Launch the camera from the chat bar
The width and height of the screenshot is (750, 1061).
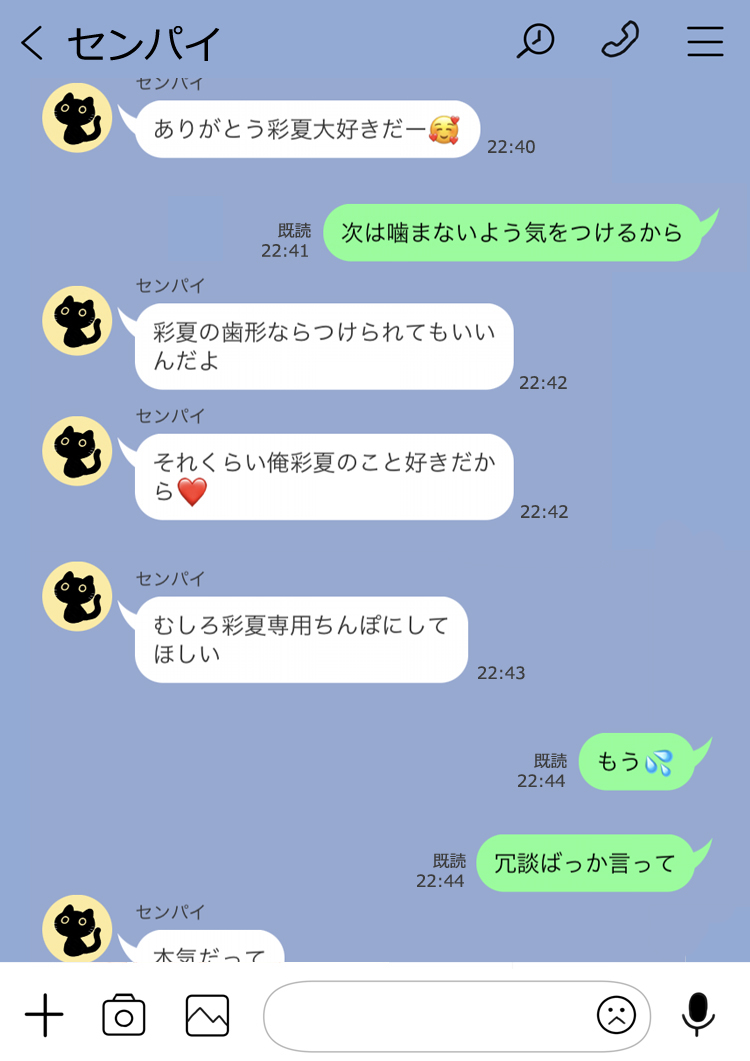[x=124, y=1016]
